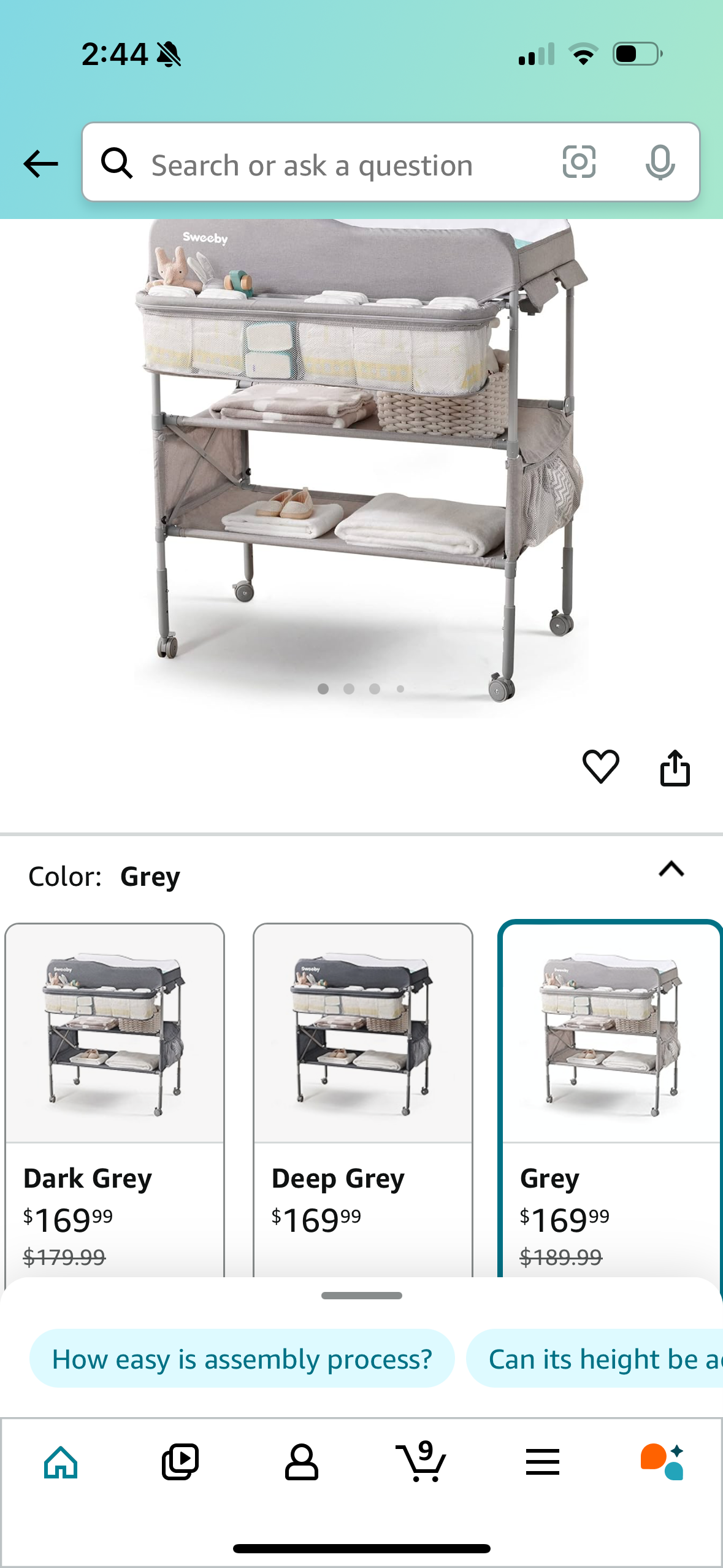The width and height of the screenshot is (723, 1568).
Task: Share this product
Action: [x=675, y=767]
